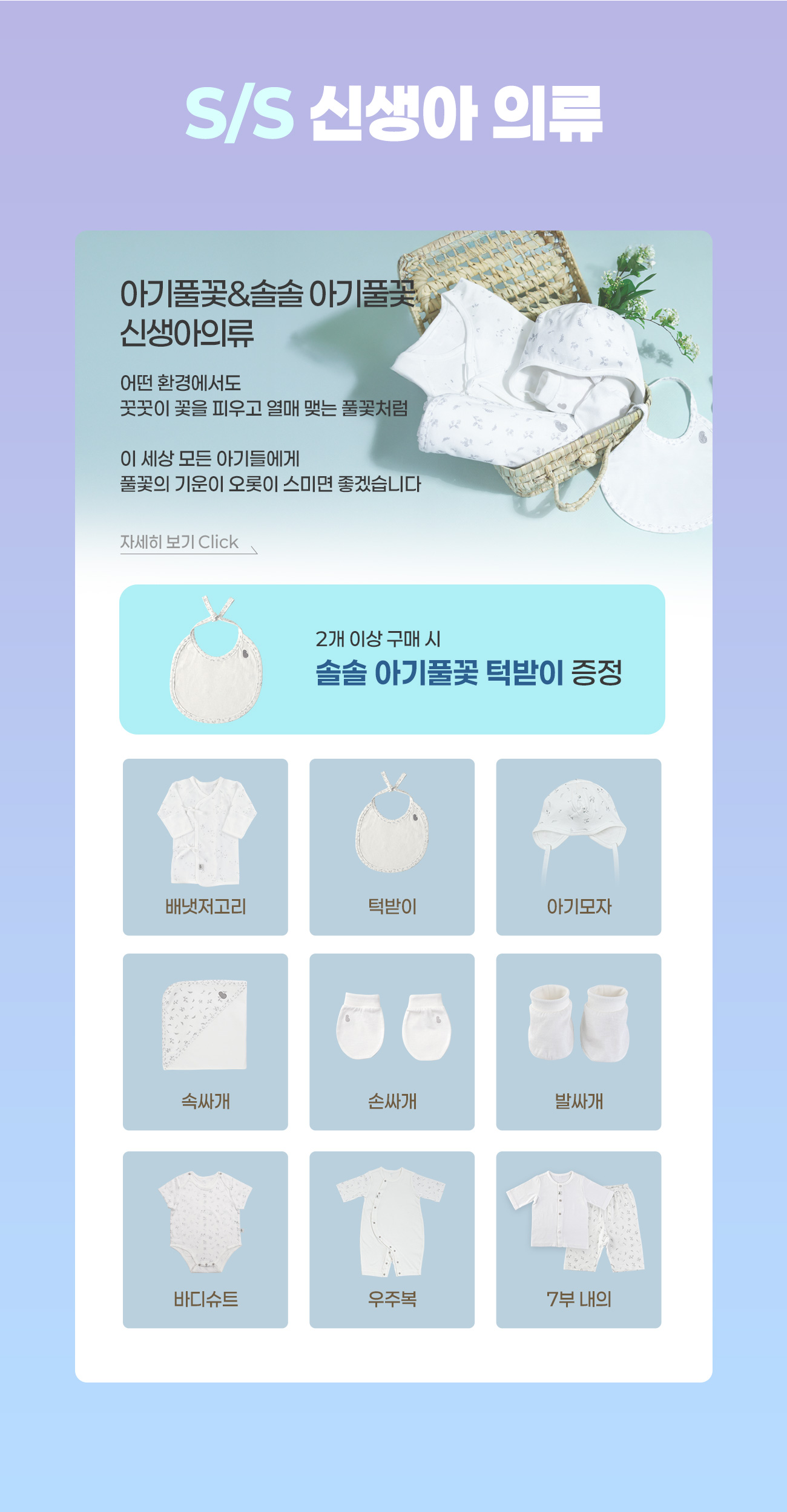Open the 발싸개 category tile
Image resolution: width=787 pixels, height=1512 pixels.
tap(578, 1041)
